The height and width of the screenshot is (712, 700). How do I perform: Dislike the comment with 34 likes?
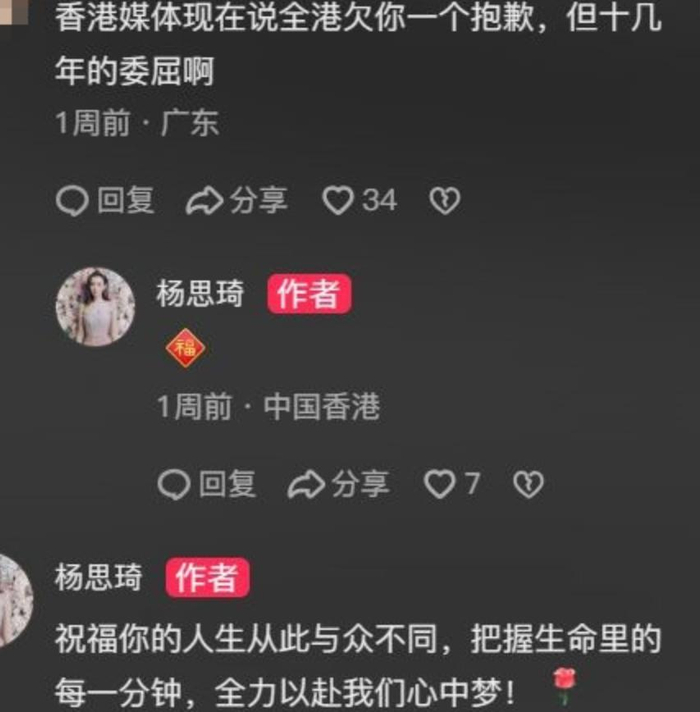pyautogui.click(x=444, y=201)
